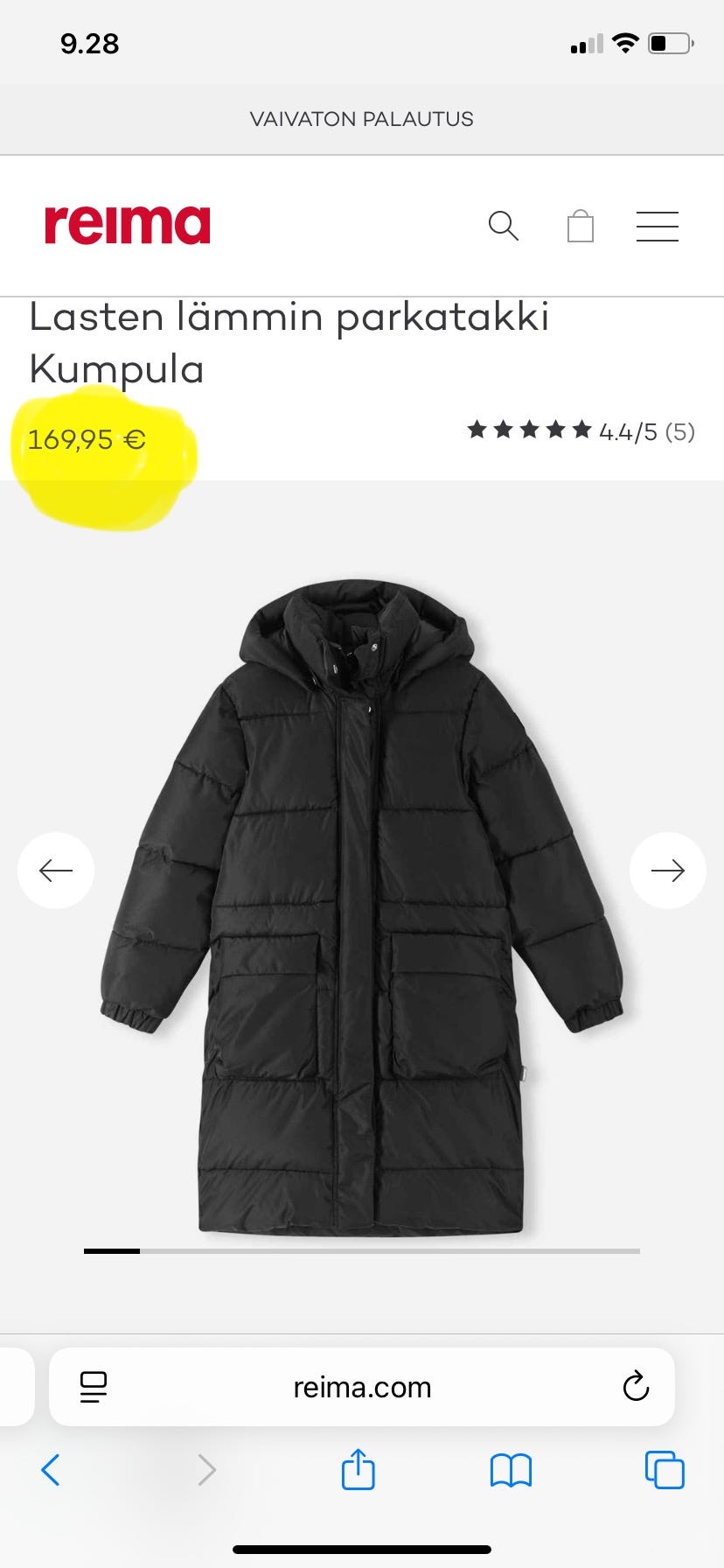Open the search magnifier icon
The height and width of the screenshot is (1568, 724).
tap(503, 226)
